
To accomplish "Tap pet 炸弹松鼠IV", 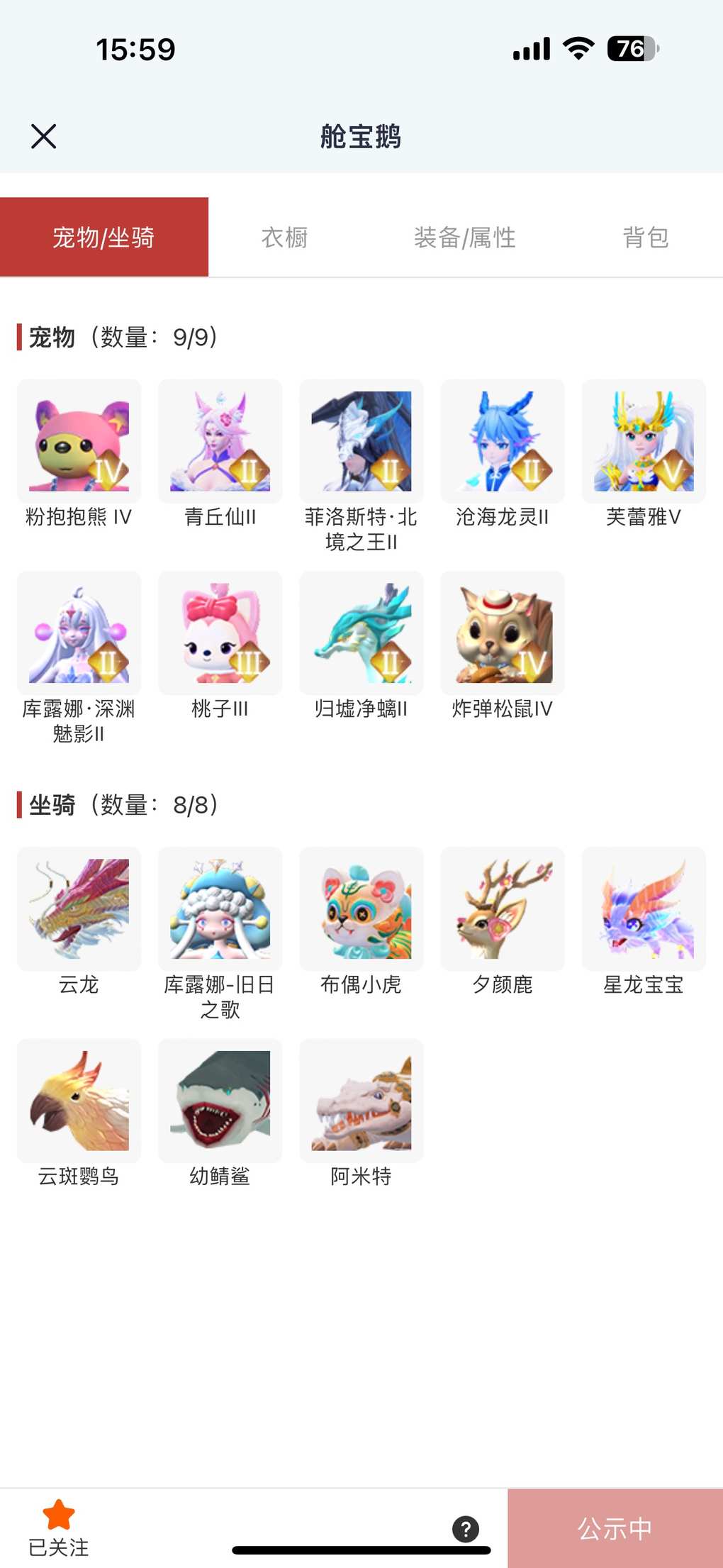I will pyautogui.click(x=503, y=633).
